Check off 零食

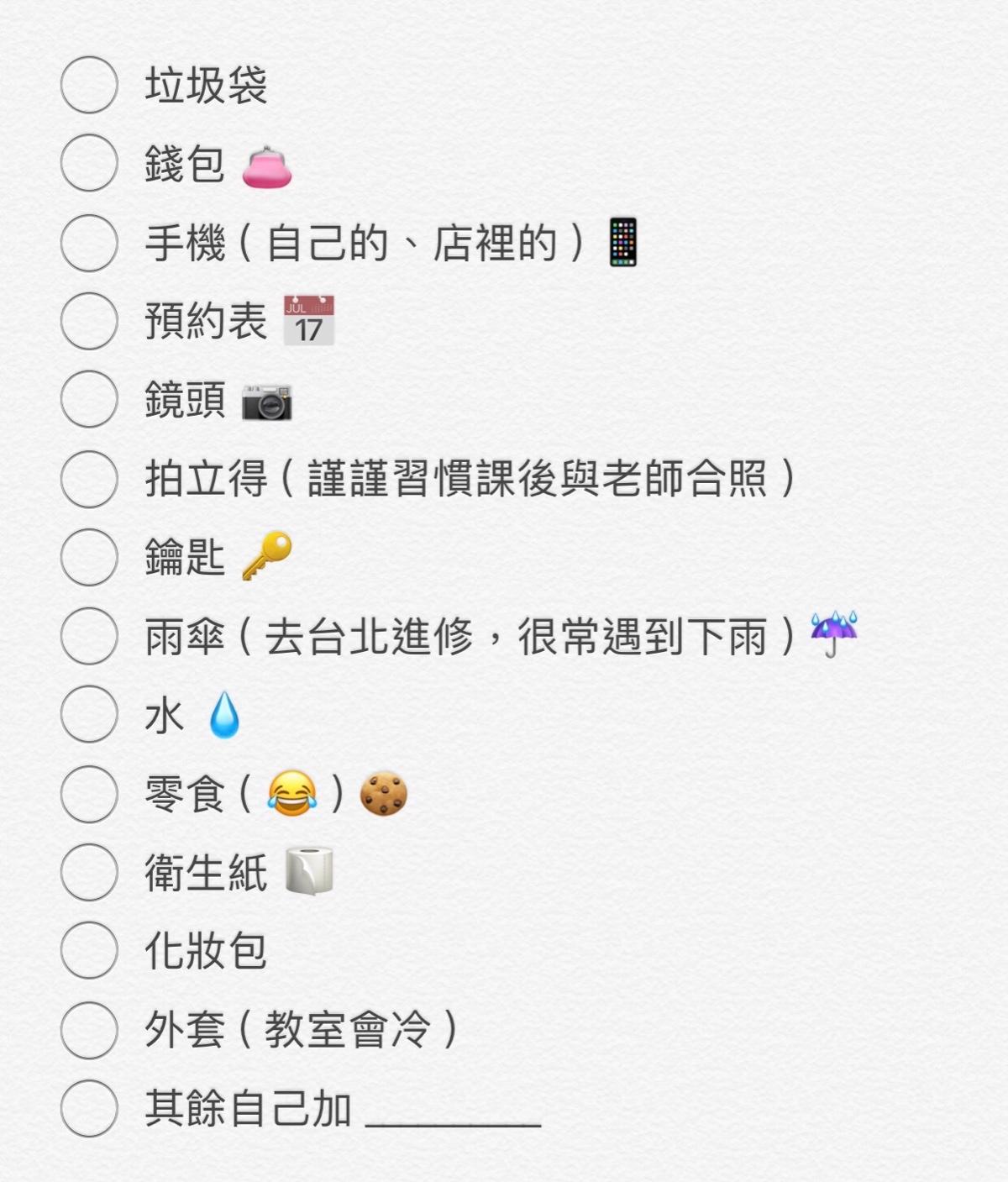pos(89,794)
